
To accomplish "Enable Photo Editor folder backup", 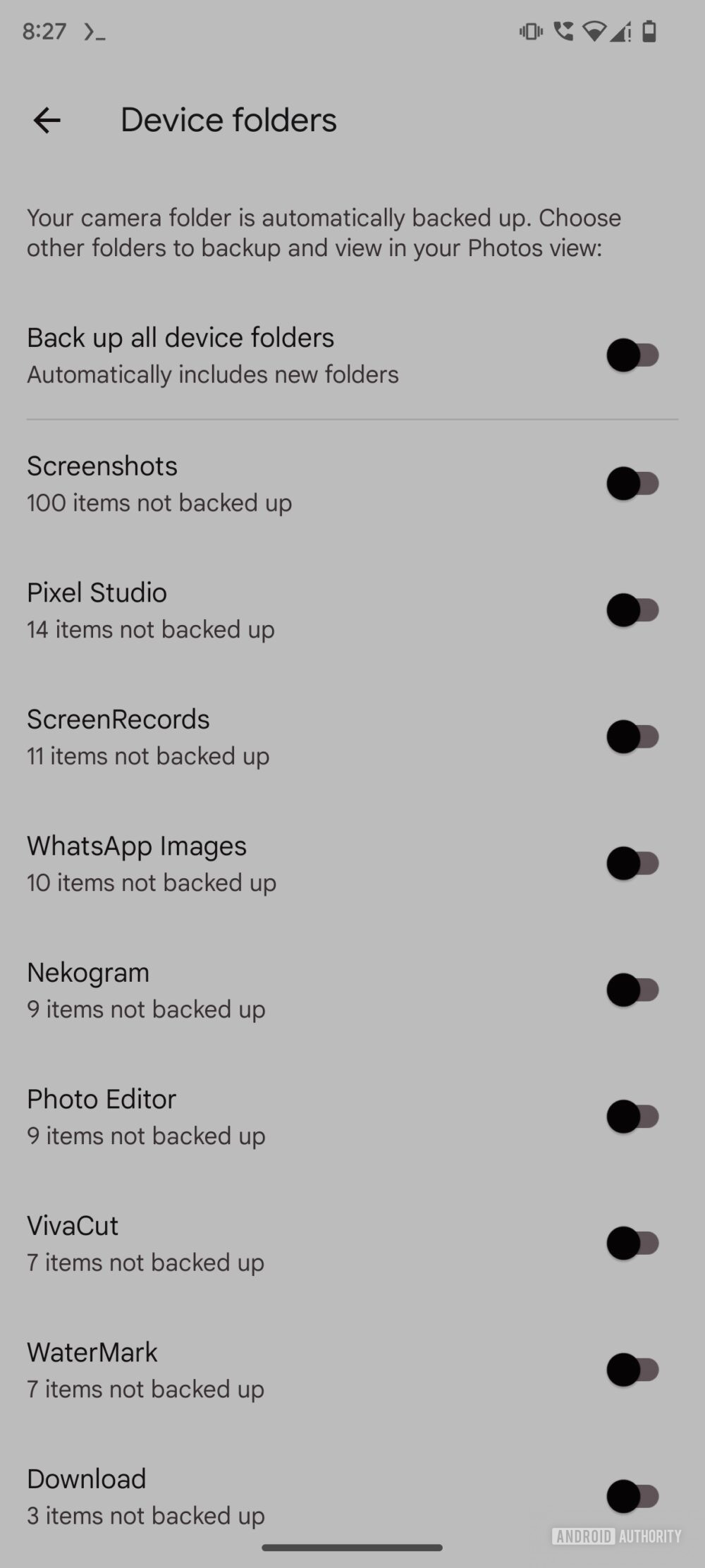I will (631, 1117).
